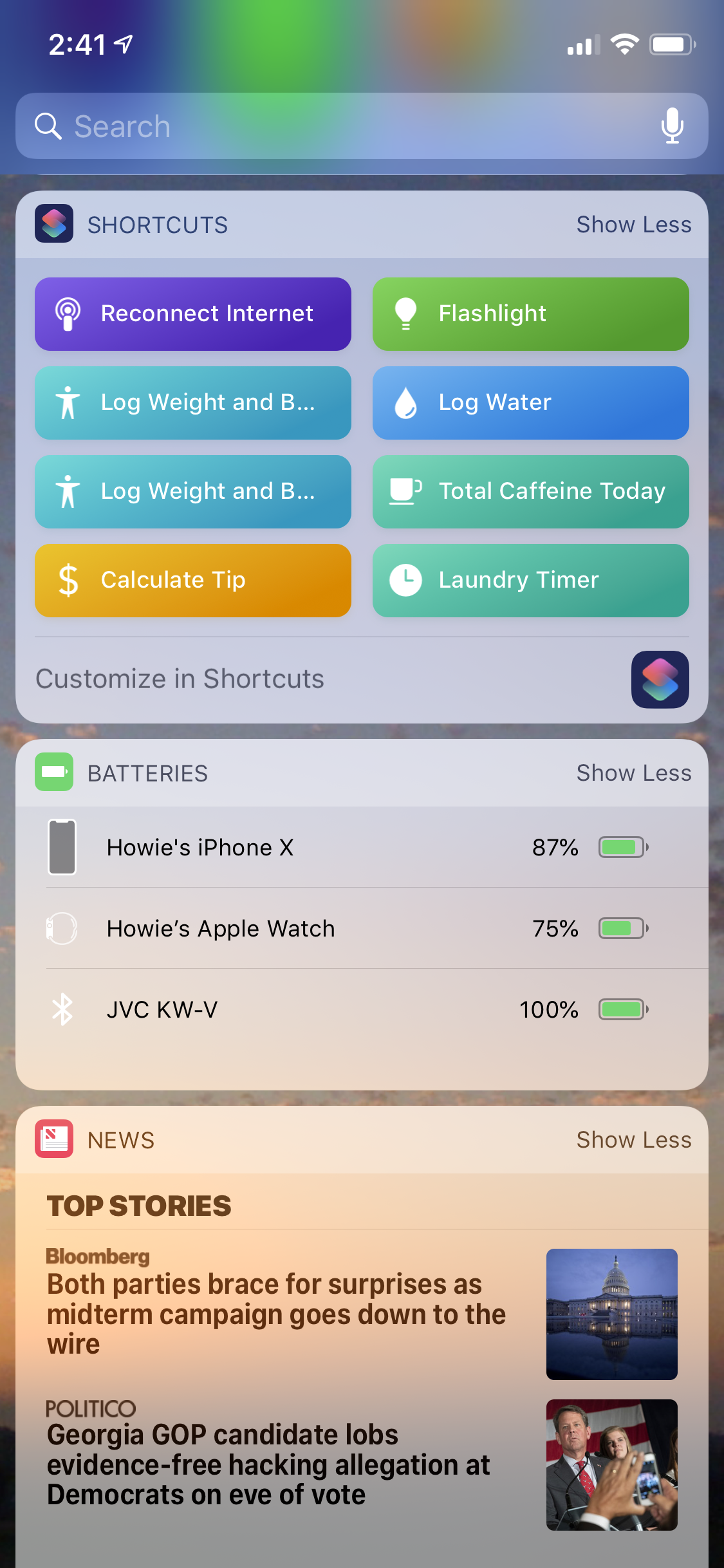Tap the Bluetooth icon next to JVC KW-V
Viewport: 724px width, 1568px height.
tap(62, 1009)
